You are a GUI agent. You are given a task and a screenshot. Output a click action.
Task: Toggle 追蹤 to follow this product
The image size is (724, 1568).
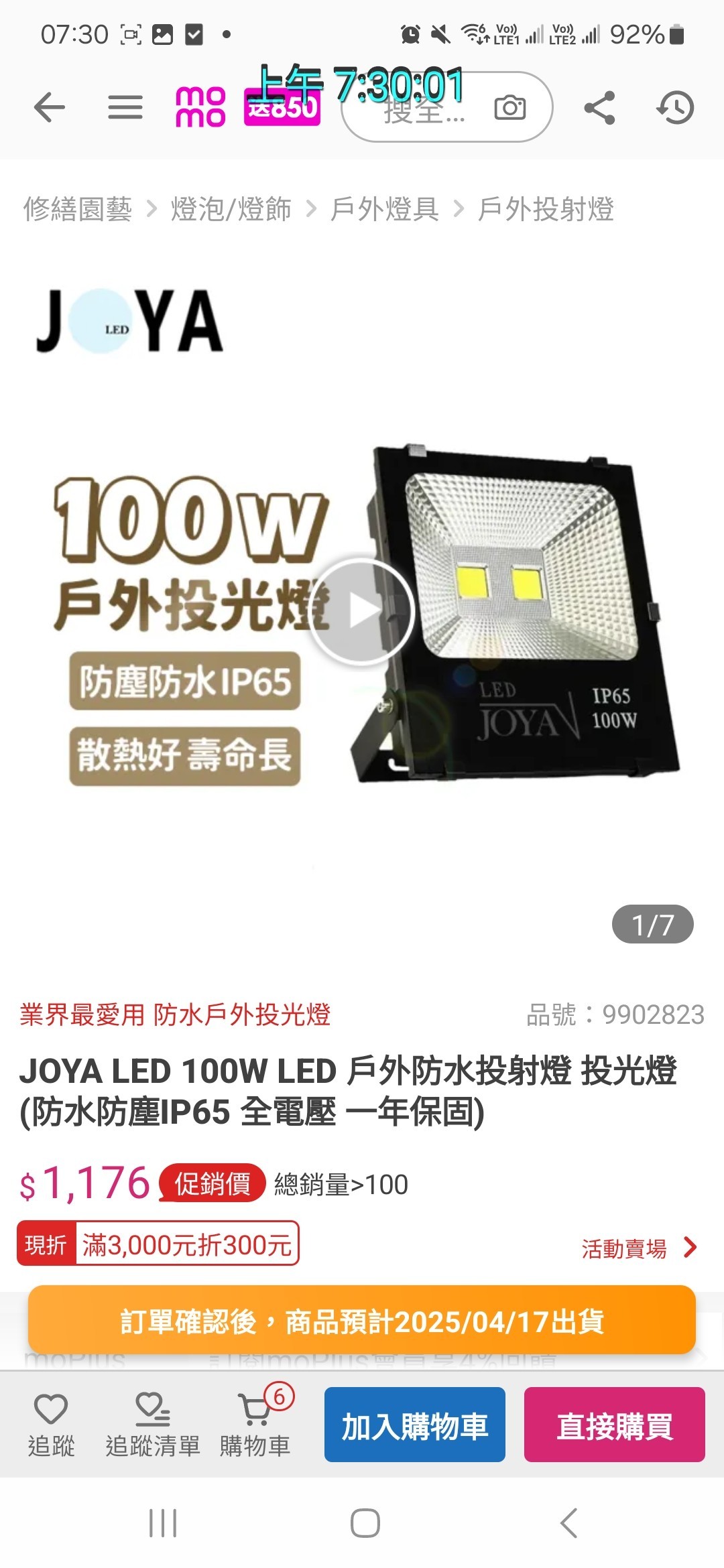(x=54, y=1421)
